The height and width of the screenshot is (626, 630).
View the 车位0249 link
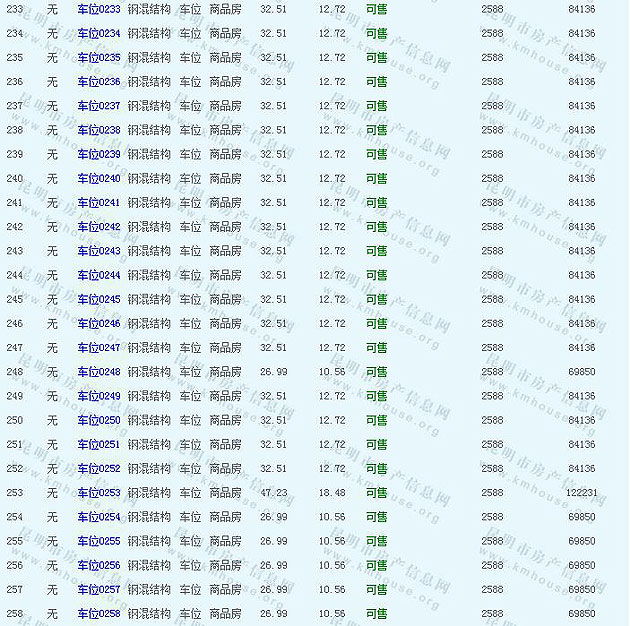coord(98,396)
